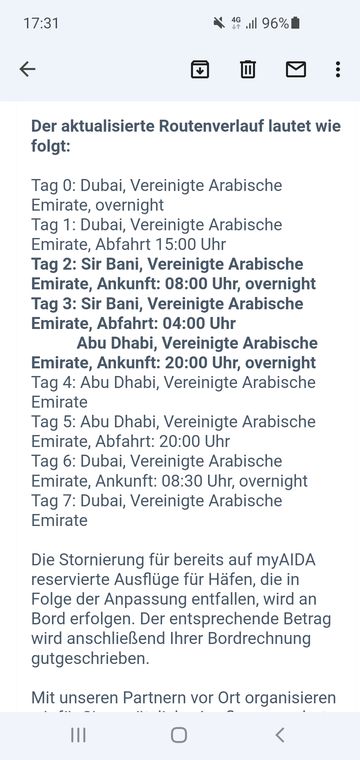
Task: Go to the home screen
Action: tap(179, 735)
